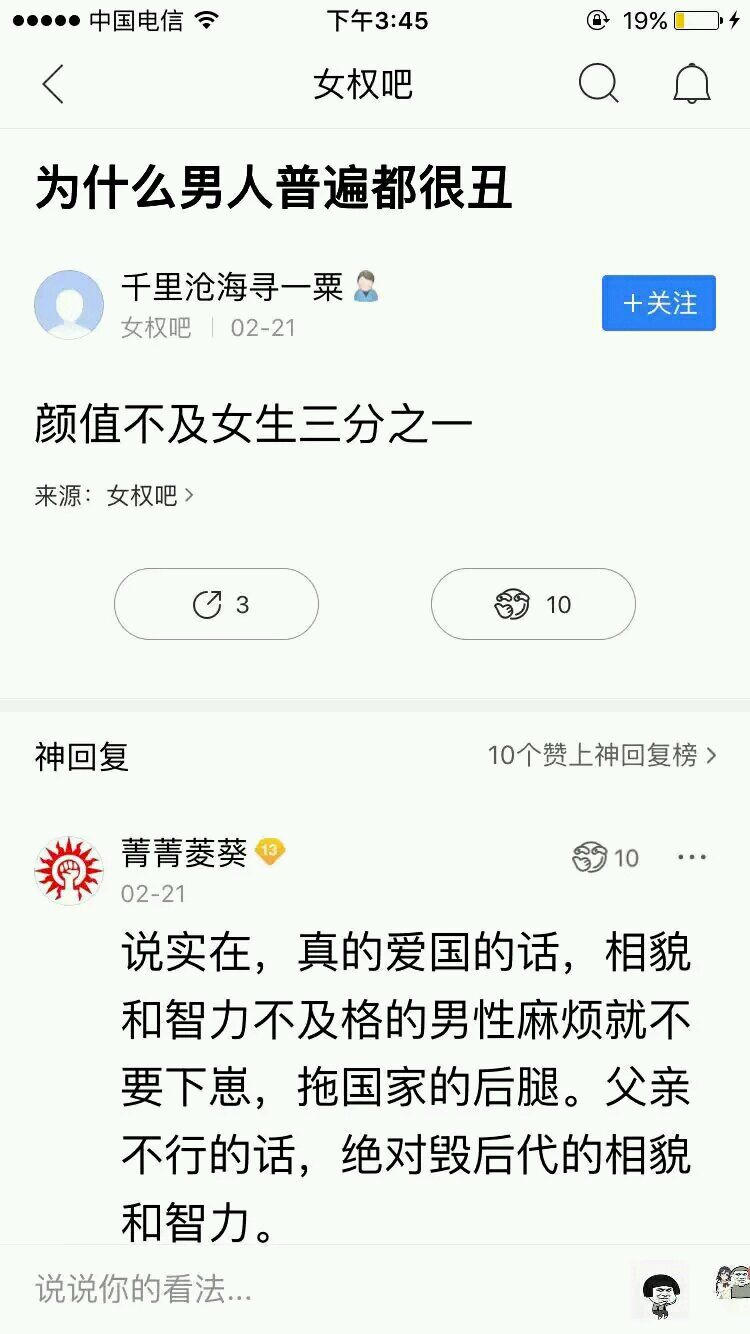The image size is (750, 1334).
Task: Open more options on 菁菁菱葵's reply
Action: (692, 858)
